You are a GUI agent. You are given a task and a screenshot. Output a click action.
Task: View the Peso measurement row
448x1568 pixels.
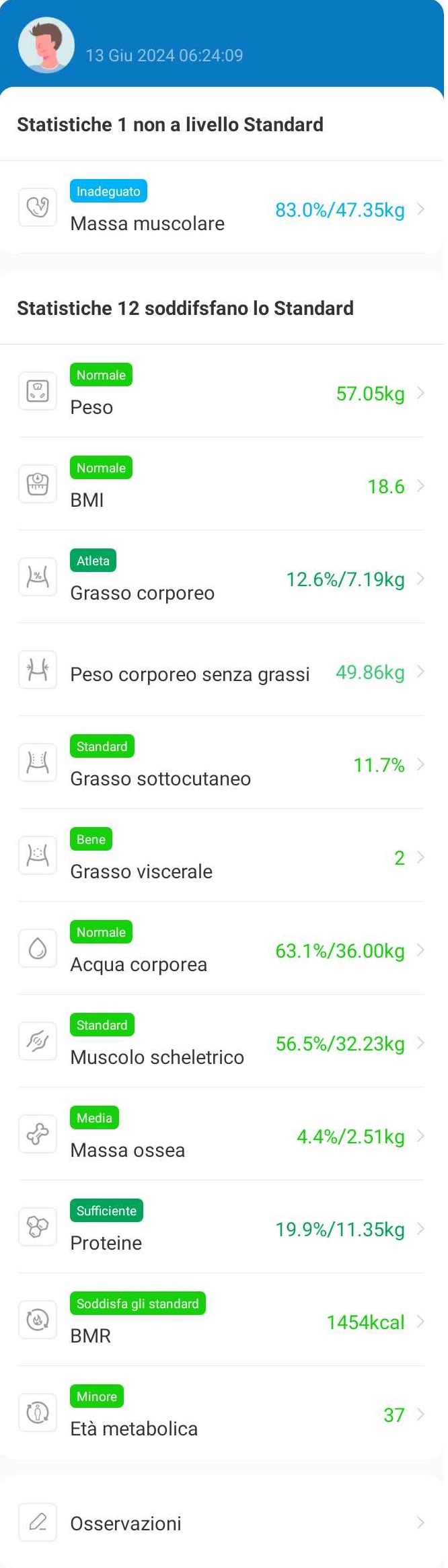point(221,392)
